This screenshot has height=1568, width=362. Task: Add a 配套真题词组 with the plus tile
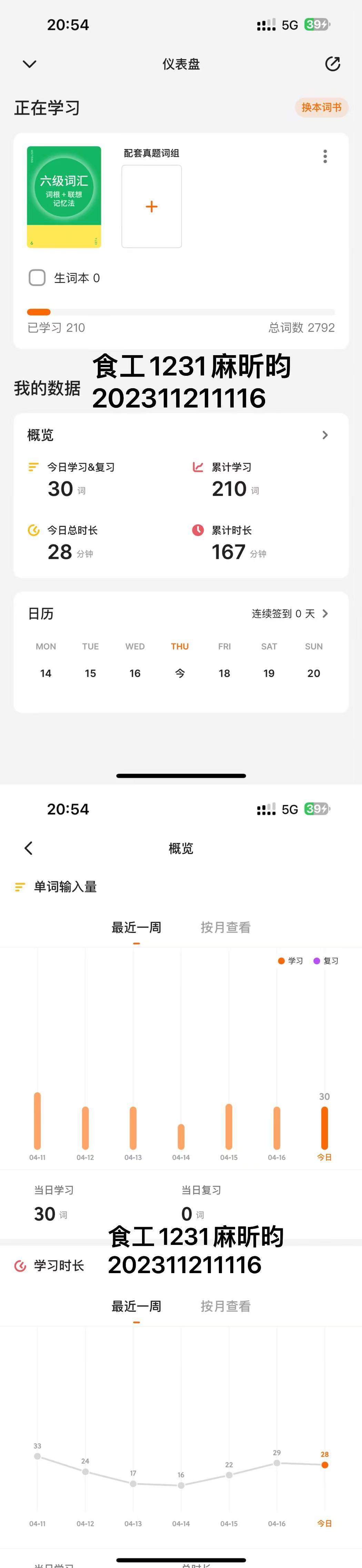152,206
